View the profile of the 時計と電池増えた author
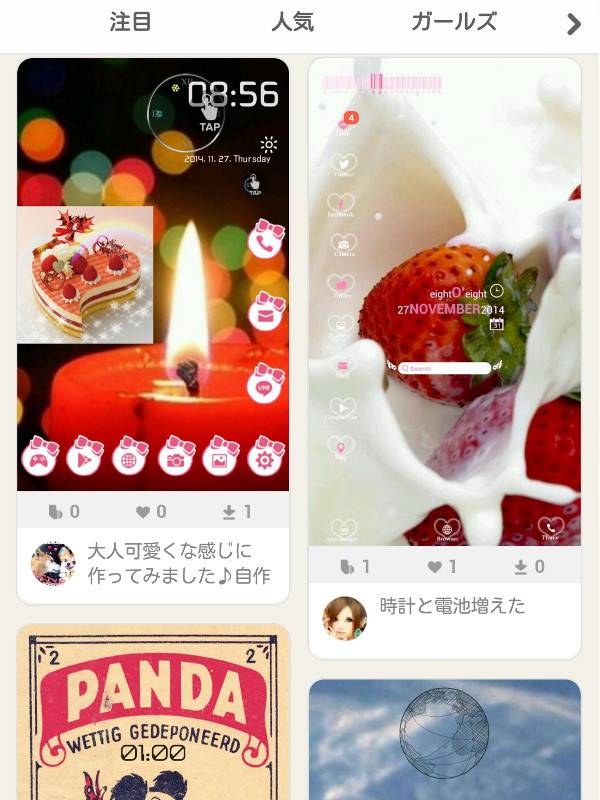This screenshot has height=800, width=600. 344,618
